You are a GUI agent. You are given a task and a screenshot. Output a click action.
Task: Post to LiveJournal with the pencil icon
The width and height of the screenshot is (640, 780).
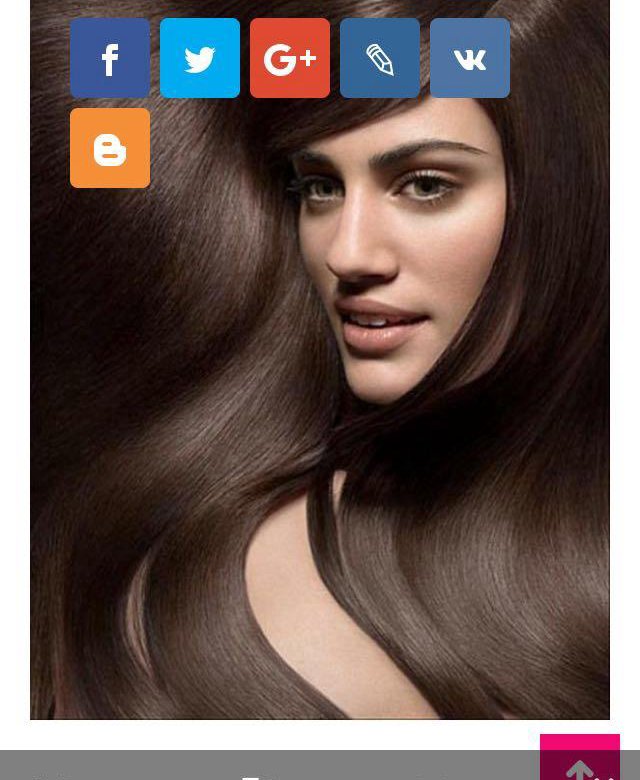click(380, 58)
